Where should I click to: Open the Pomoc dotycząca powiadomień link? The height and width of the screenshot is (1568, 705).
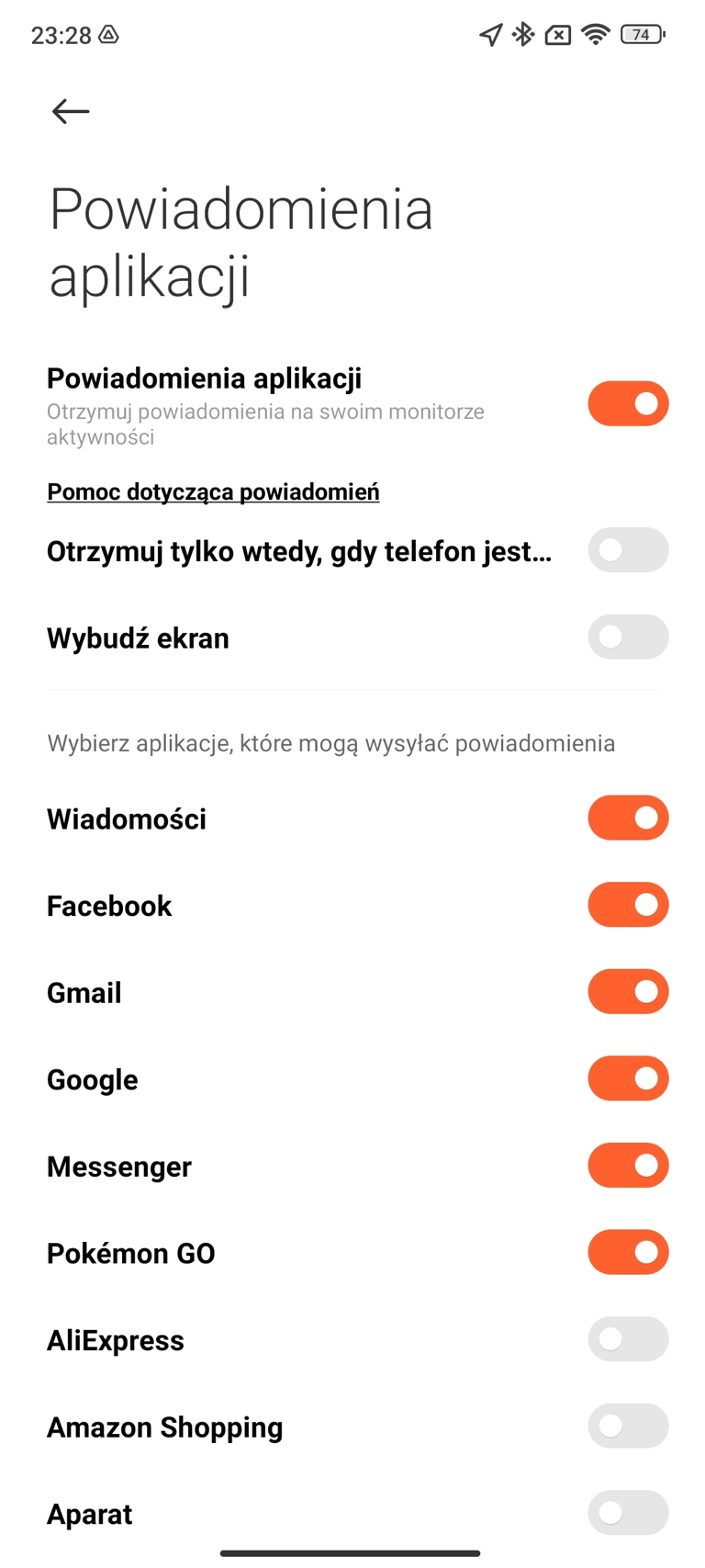(213, 492)
